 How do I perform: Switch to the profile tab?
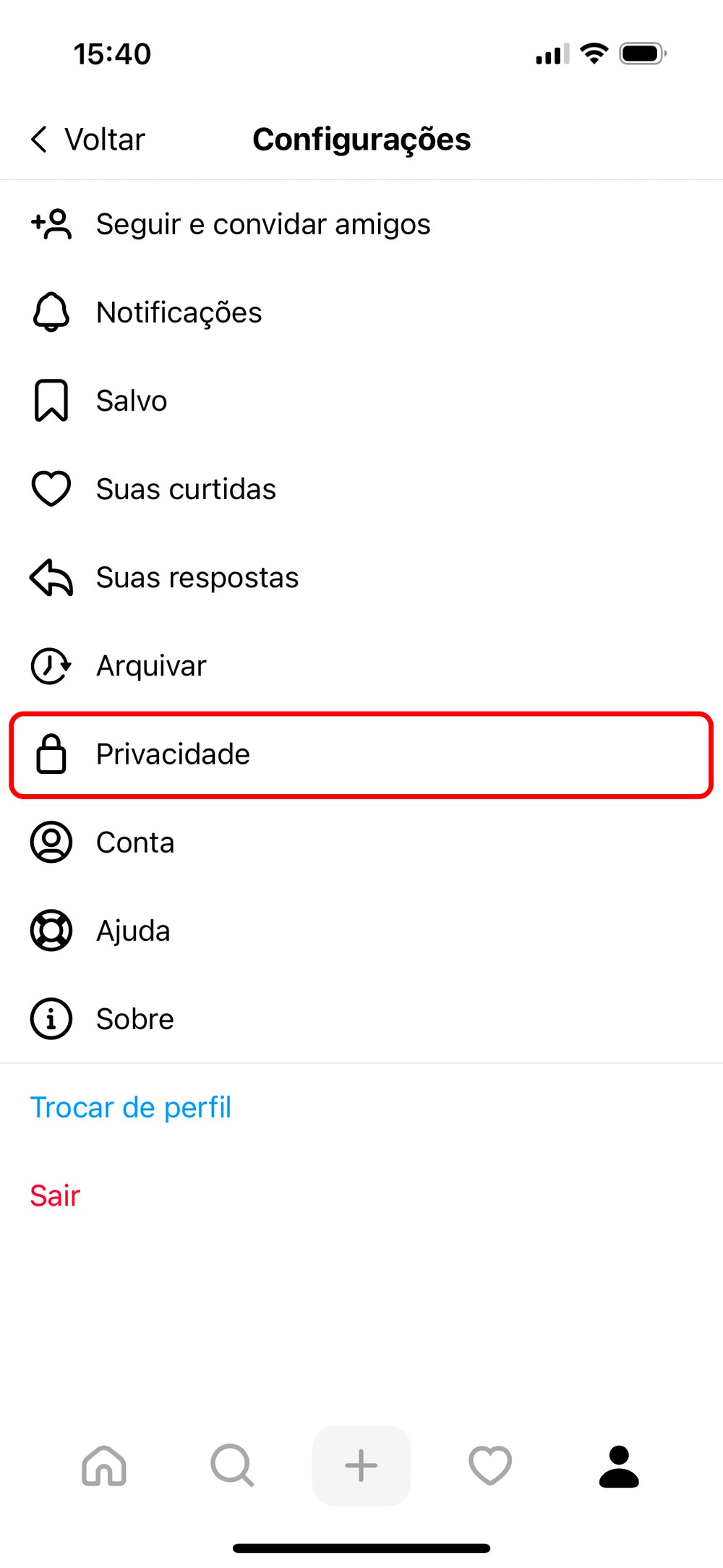(x=619, y=1466)
